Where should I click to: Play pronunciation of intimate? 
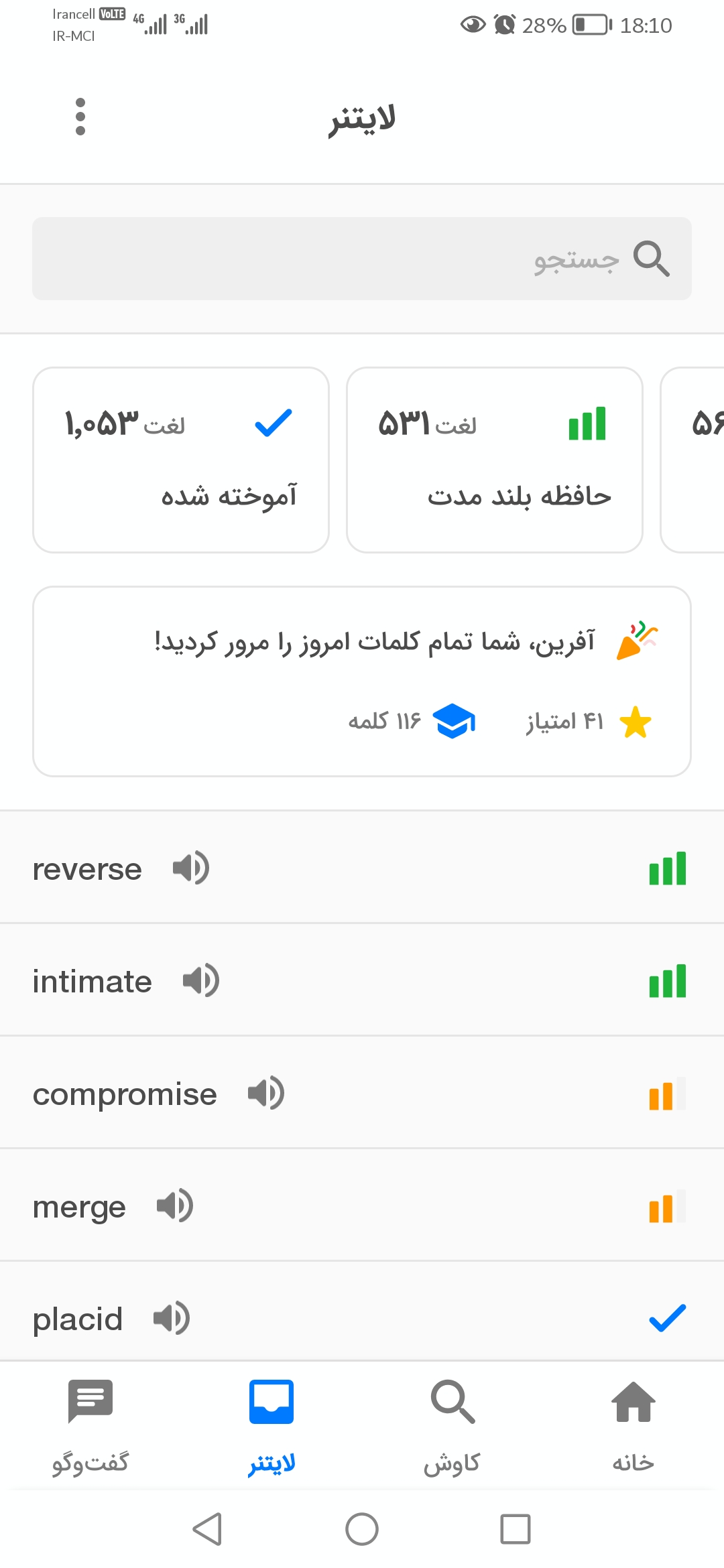tap(201, 981)
